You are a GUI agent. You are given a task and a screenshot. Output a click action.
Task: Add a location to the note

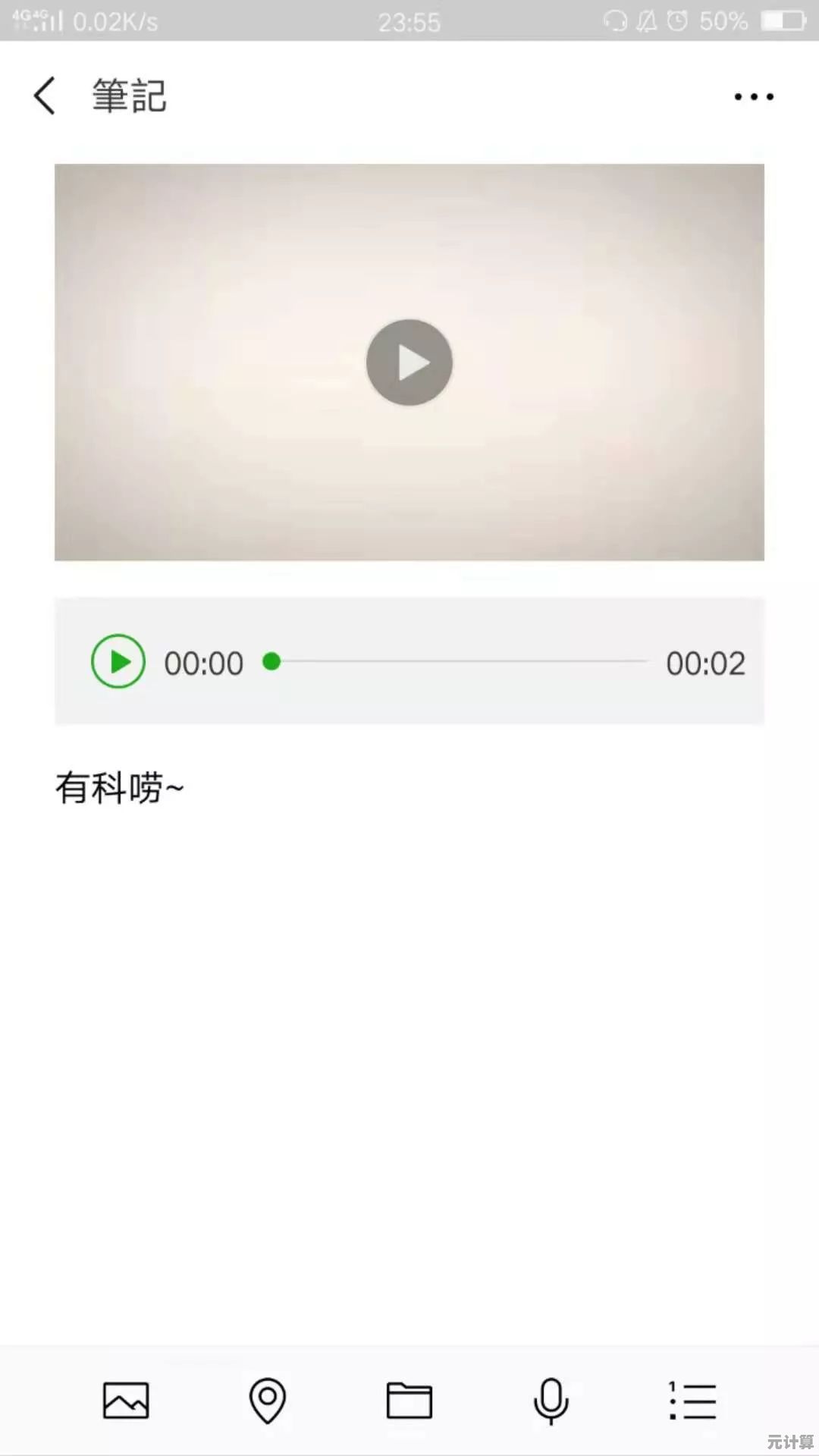(x=268, y=1400)
